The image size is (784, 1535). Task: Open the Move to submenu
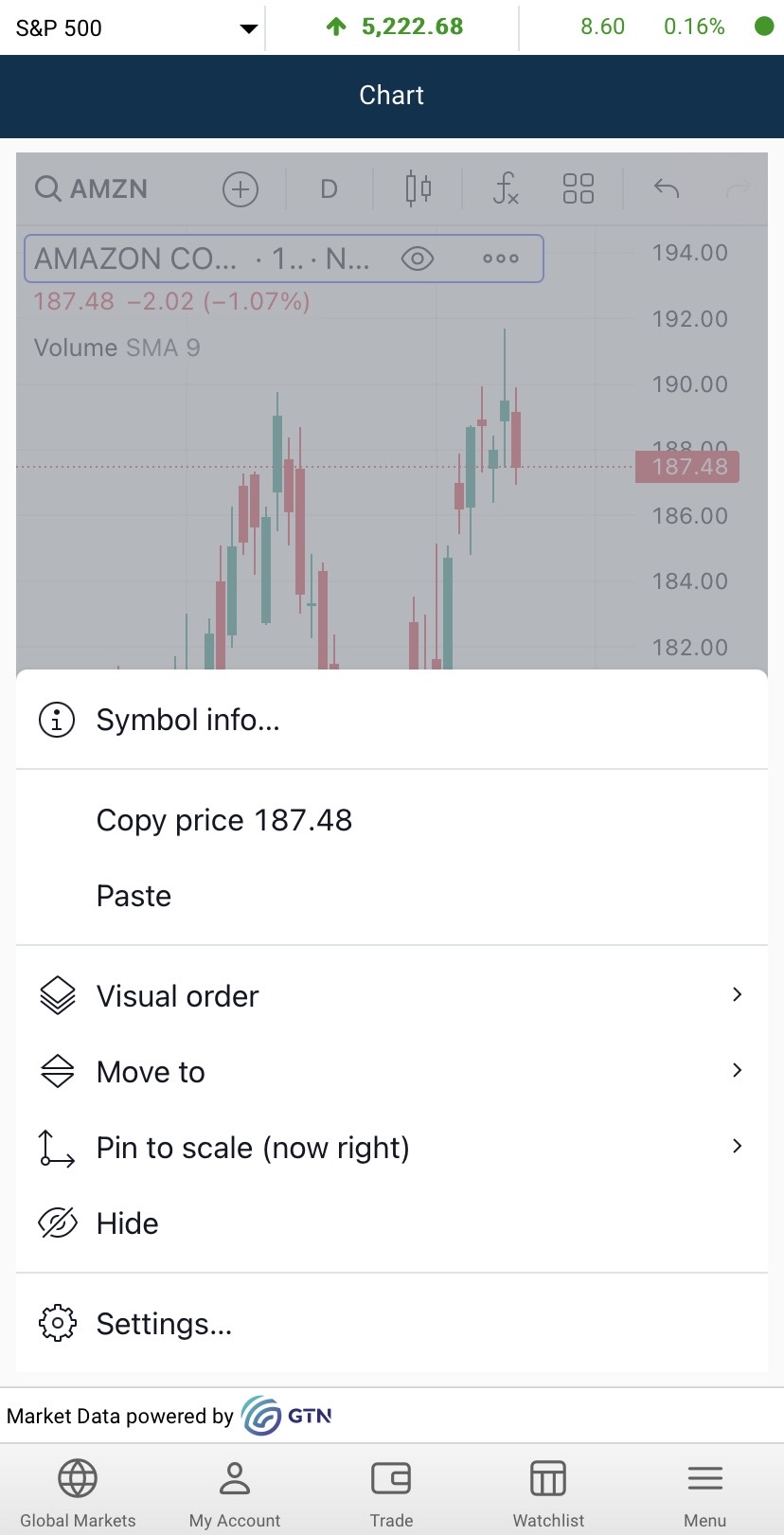pyautogui.click(x=391, y=1072)
